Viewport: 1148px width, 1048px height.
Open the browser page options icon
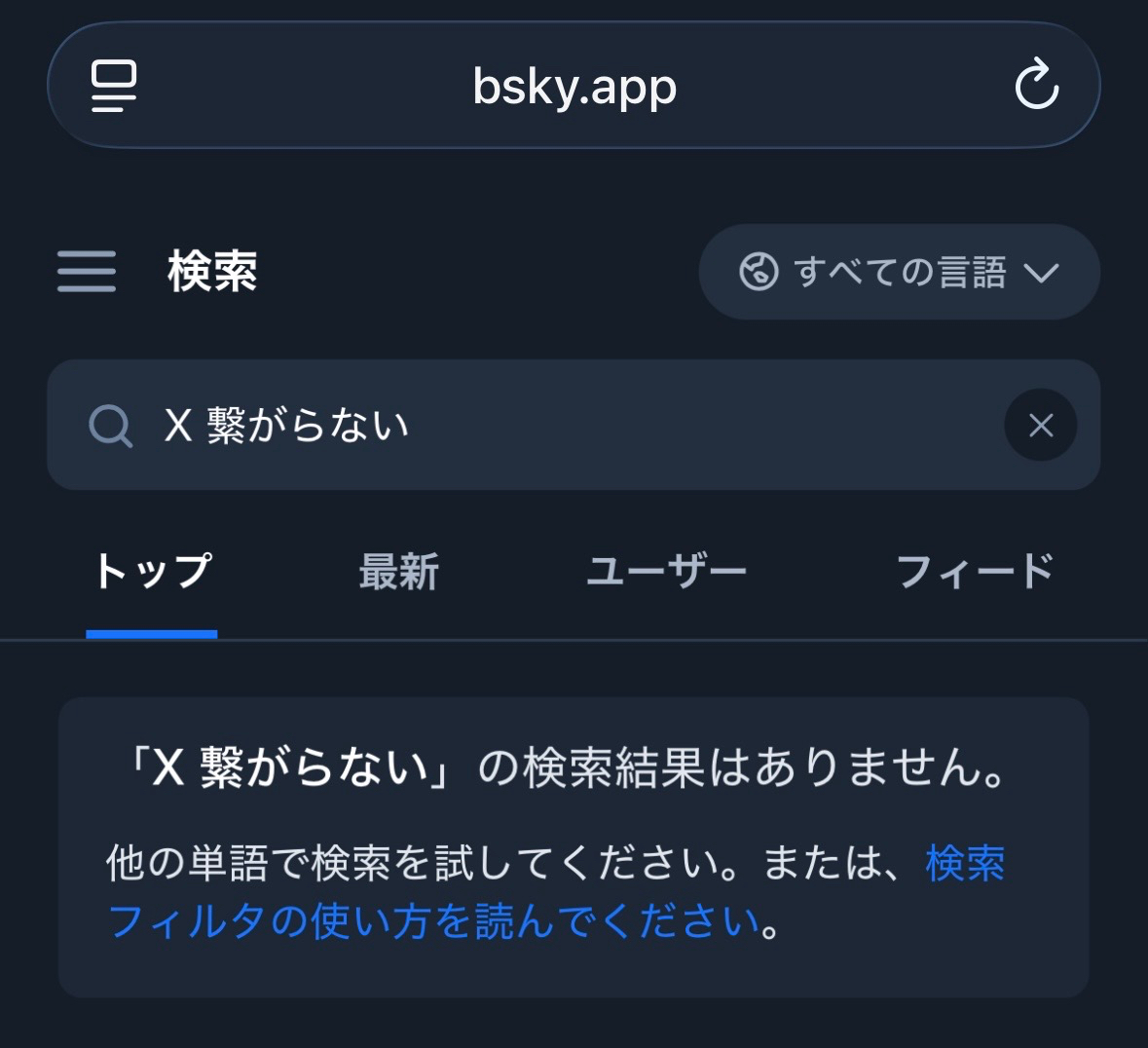coord(114,86)
